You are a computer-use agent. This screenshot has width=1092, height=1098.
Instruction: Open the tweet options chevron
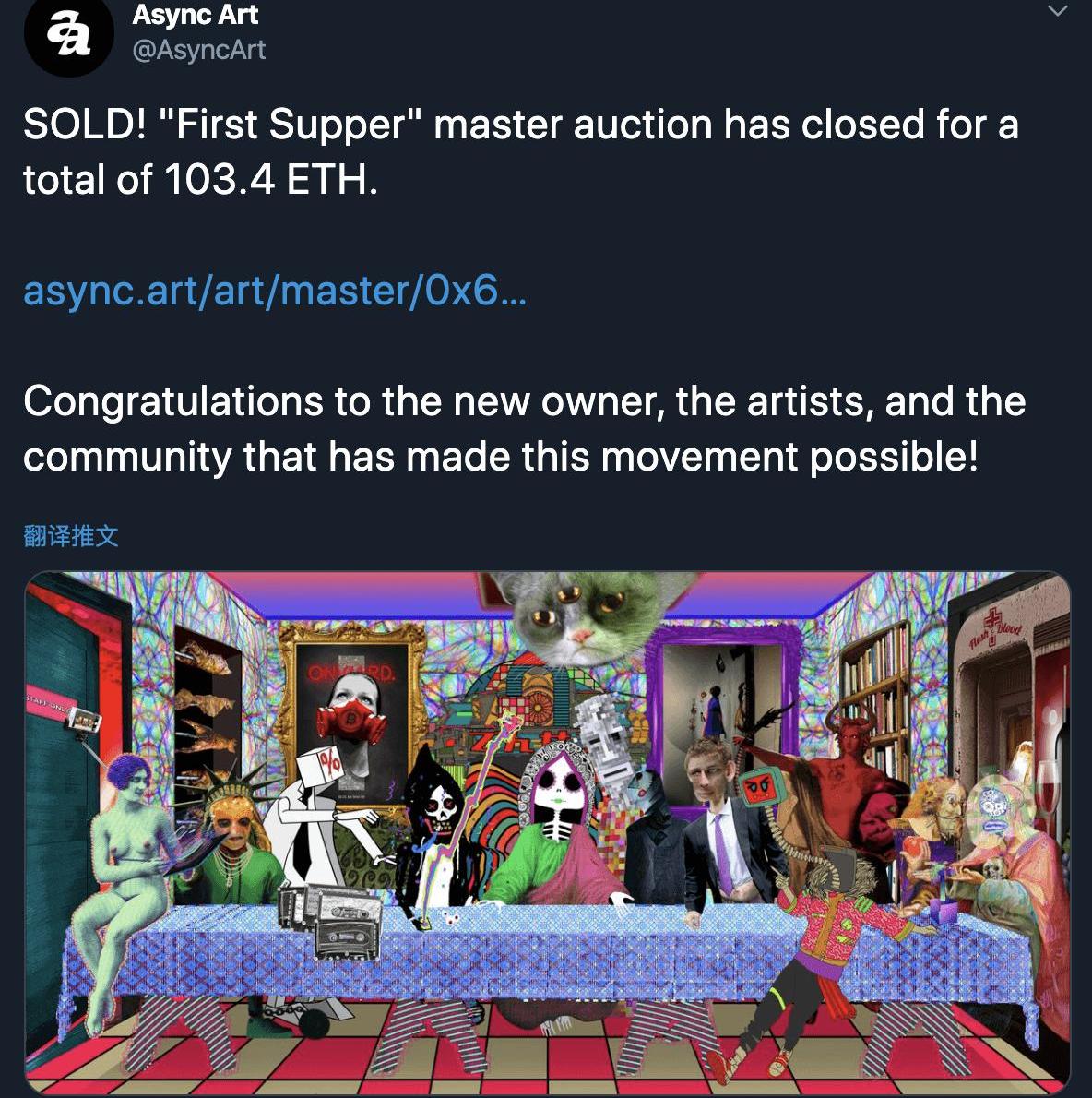pyautogui.click(x=1058, y=11)
